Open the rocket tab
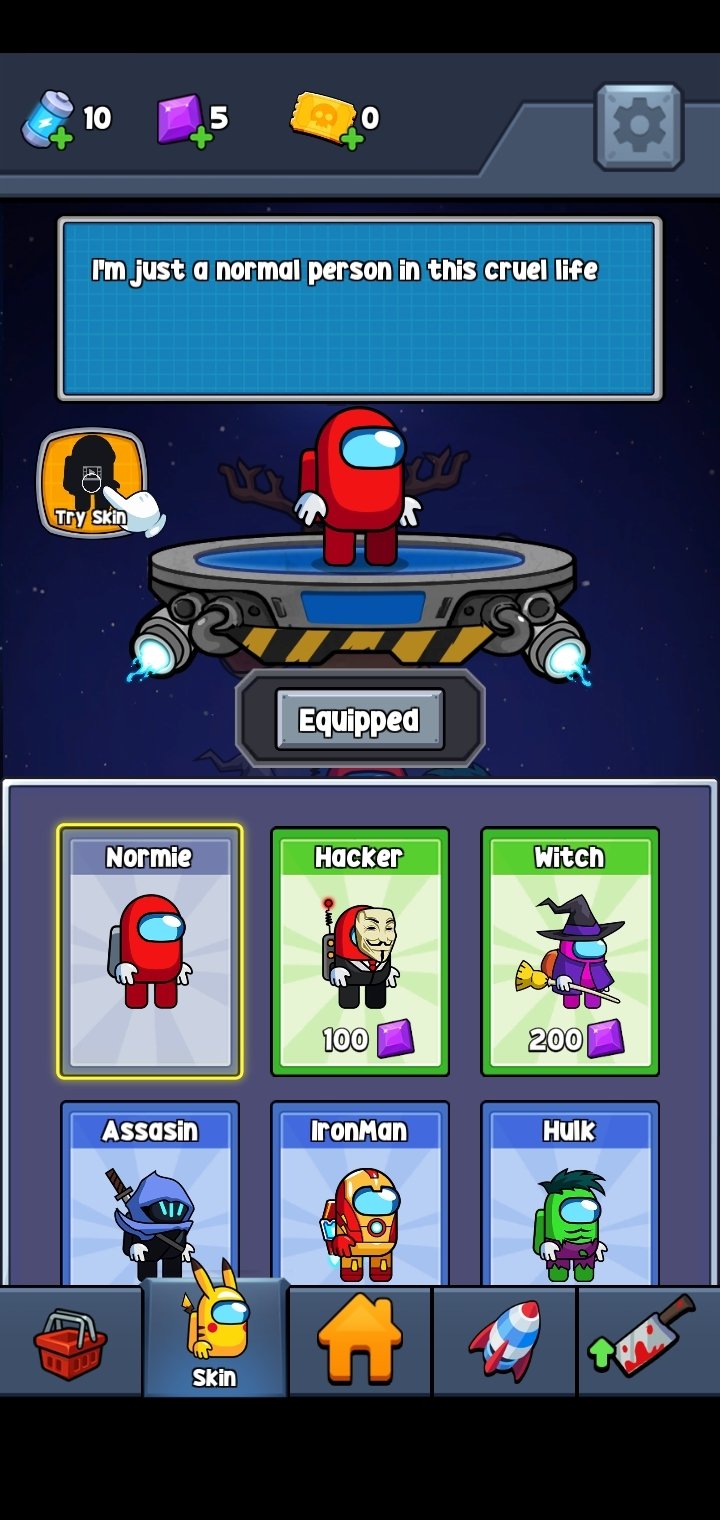 point(504,1340)
